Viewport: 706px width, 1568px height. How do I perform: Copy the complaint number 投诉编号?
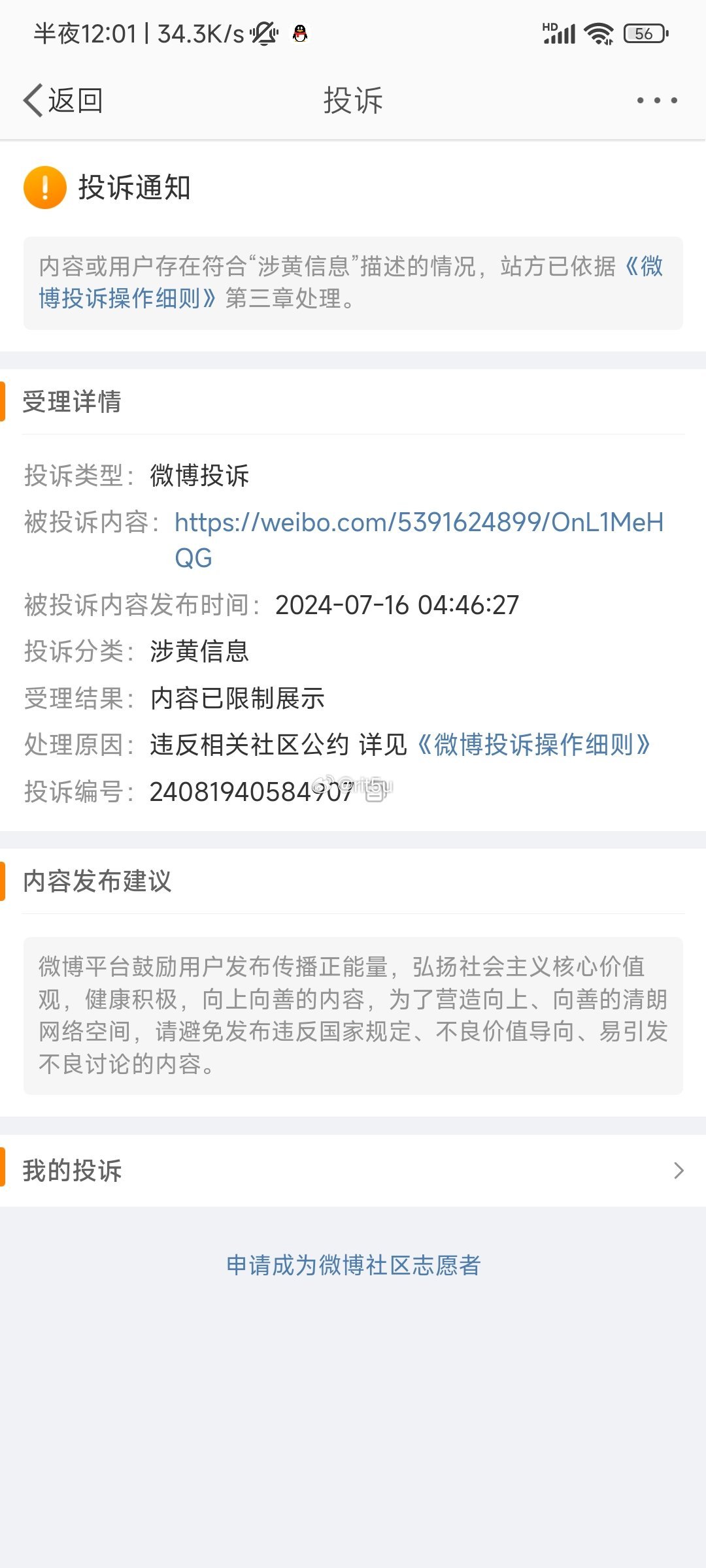[375, 791]
